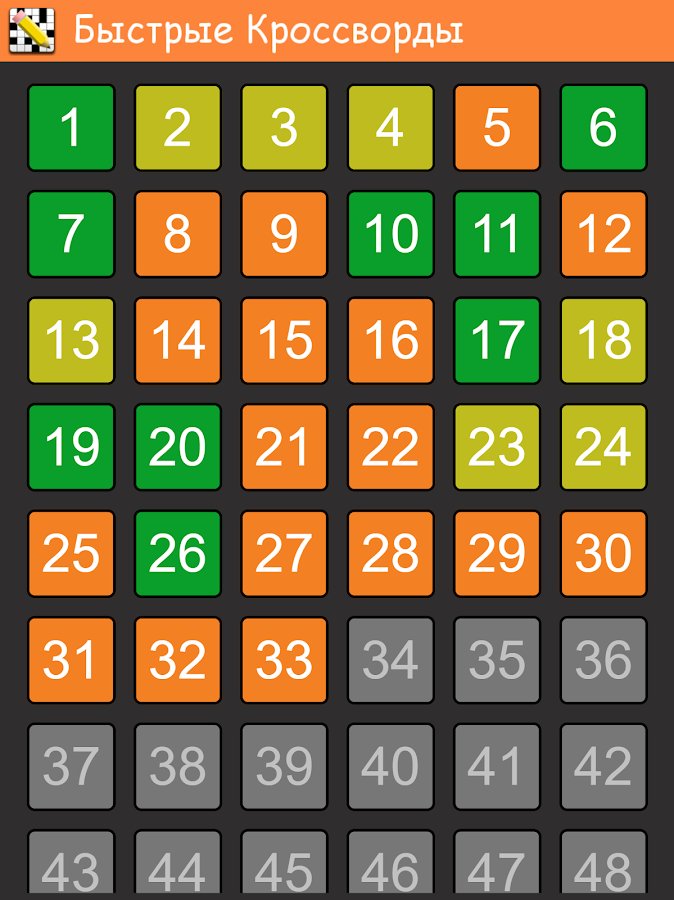
Task: Start crossword 15
Action: tap(284, 340)
